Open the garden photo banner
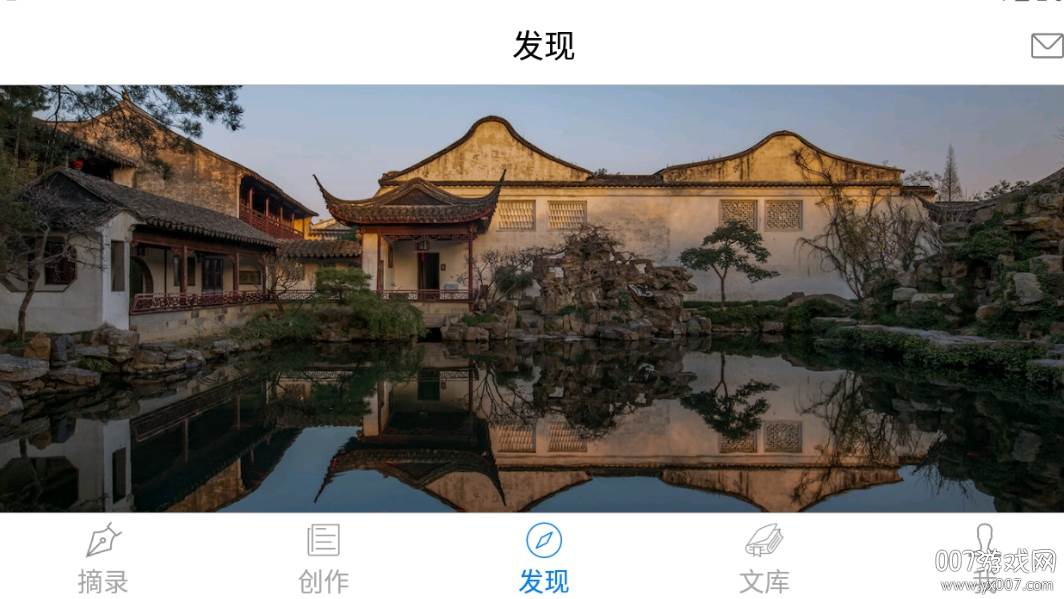 (x=532, y=298)
